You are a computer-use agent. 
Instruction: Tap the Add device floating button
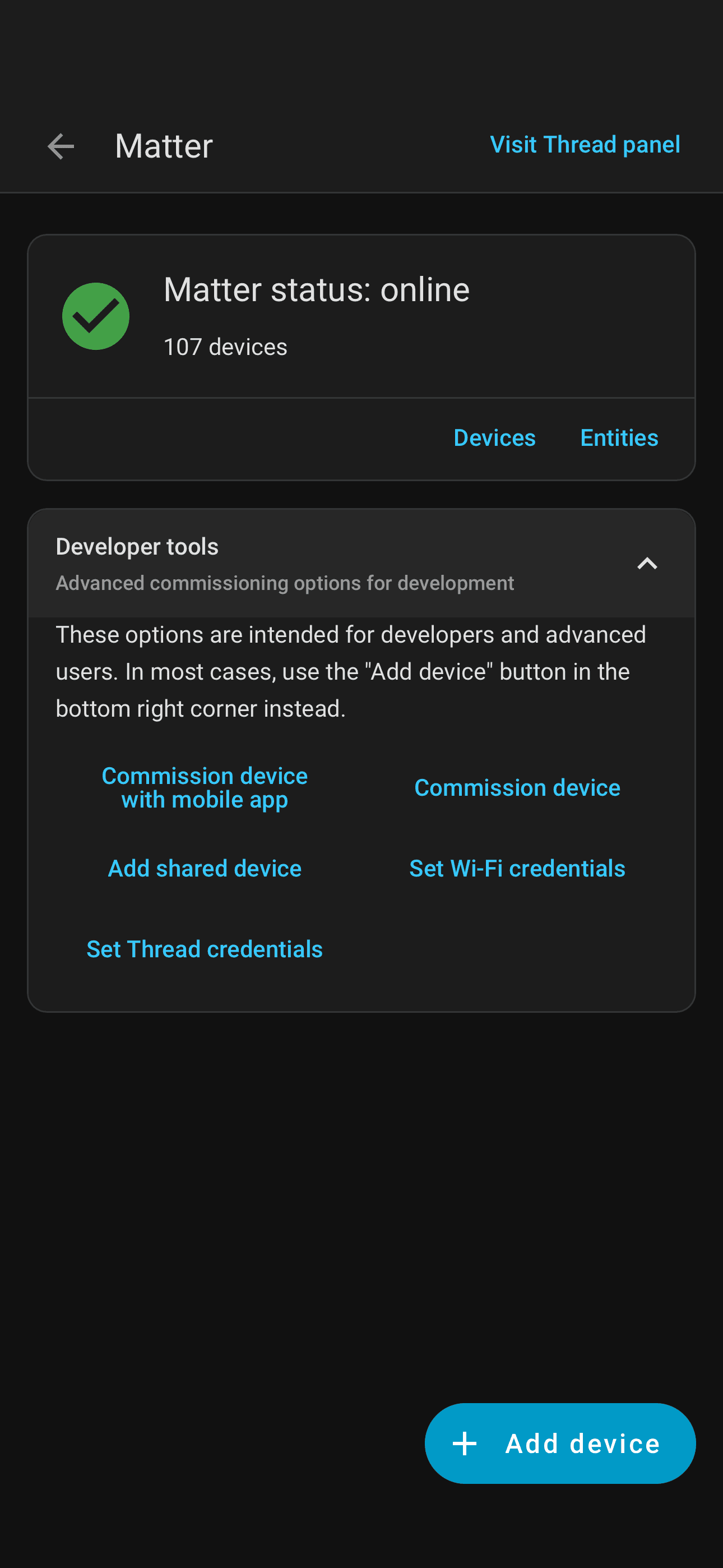tap(559, 1443)
